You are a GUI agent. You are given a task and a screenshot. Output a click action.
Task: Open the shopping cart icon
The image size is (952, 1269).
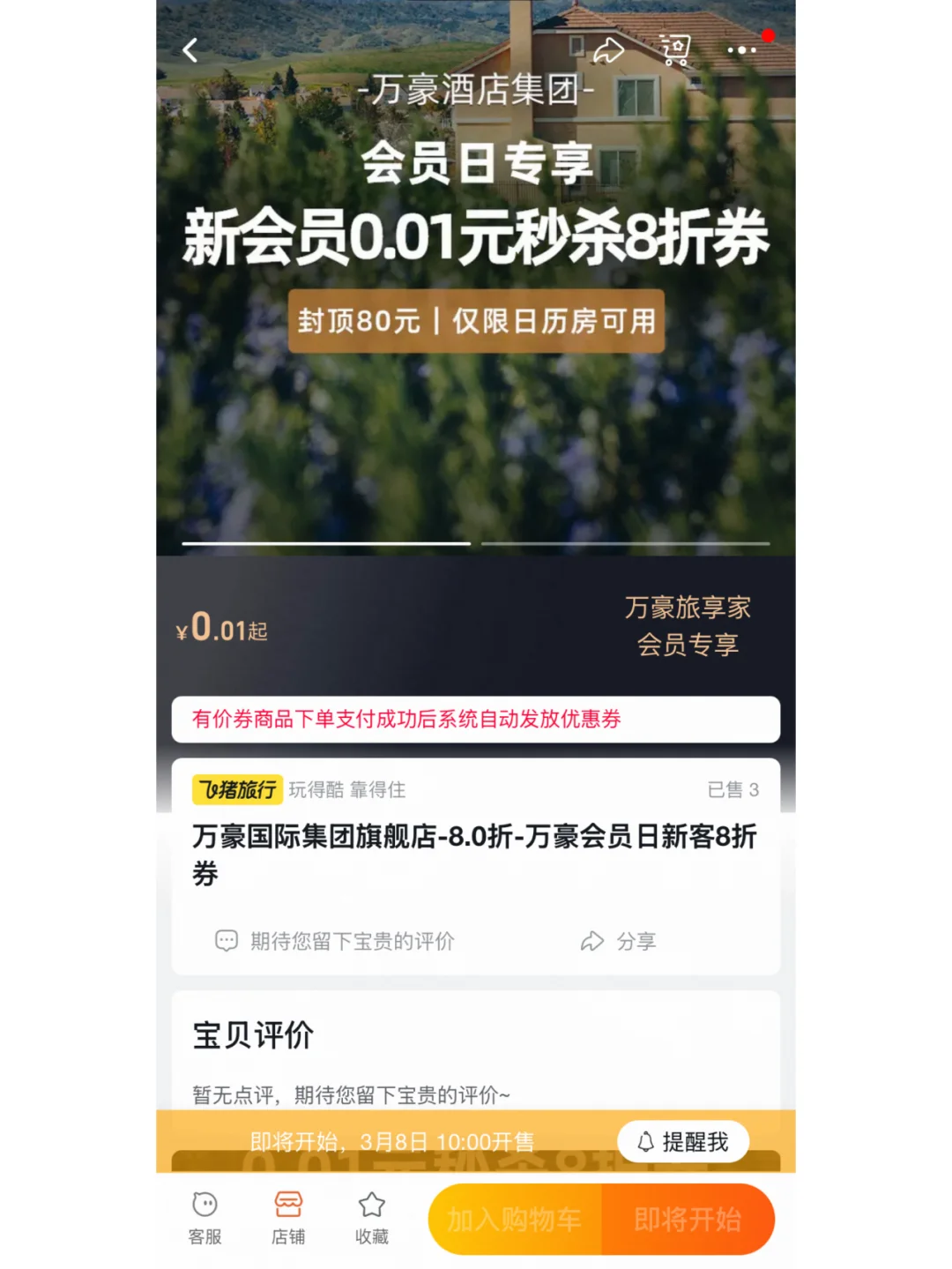(x=676, y=51)
